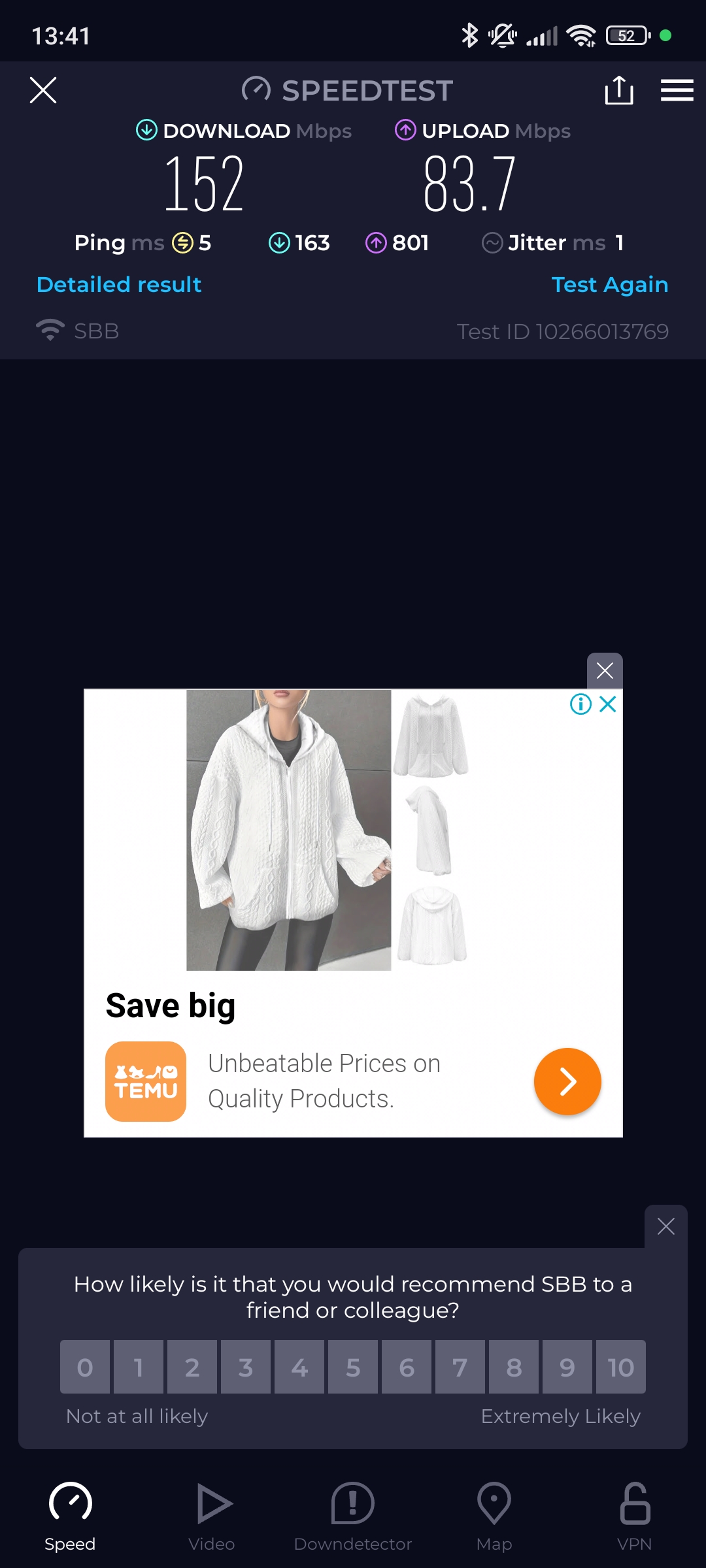Switch to the VPN tab
706x1568 pixels.
[634, 1517]
